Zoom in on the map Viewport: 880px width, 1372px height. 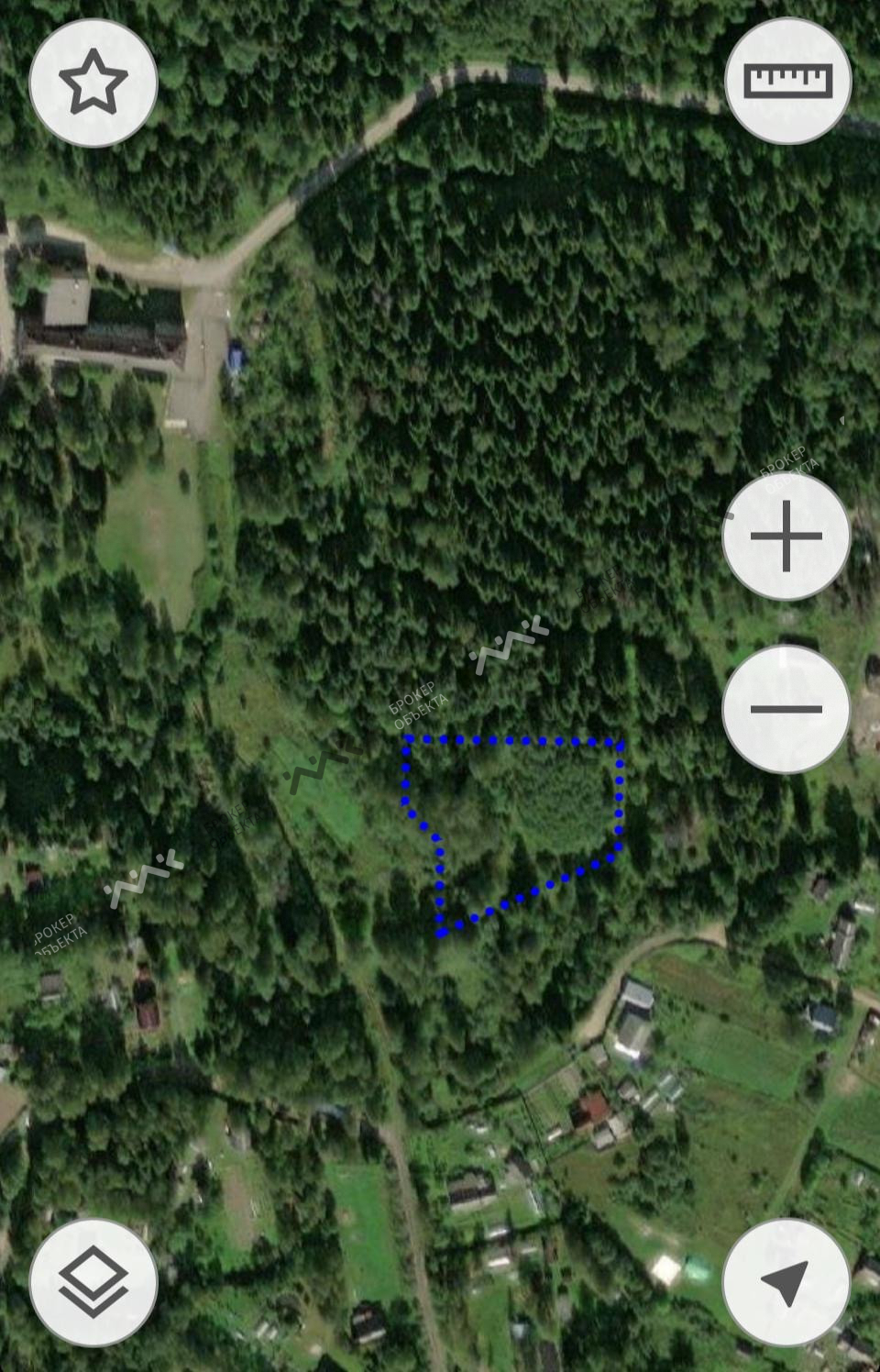click(786, 537)
